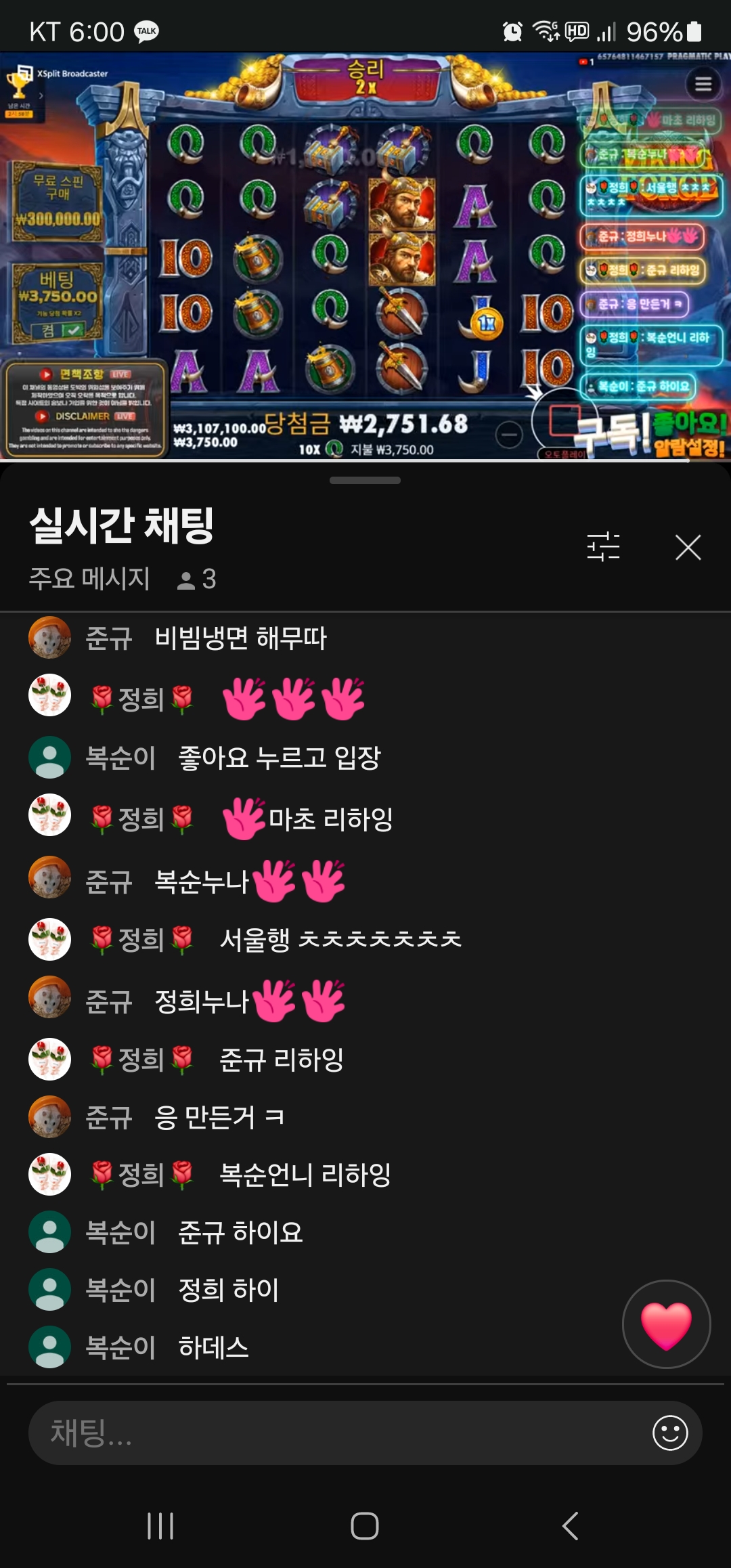
Task: Open live chat filter settings
Action: [603, 547]
